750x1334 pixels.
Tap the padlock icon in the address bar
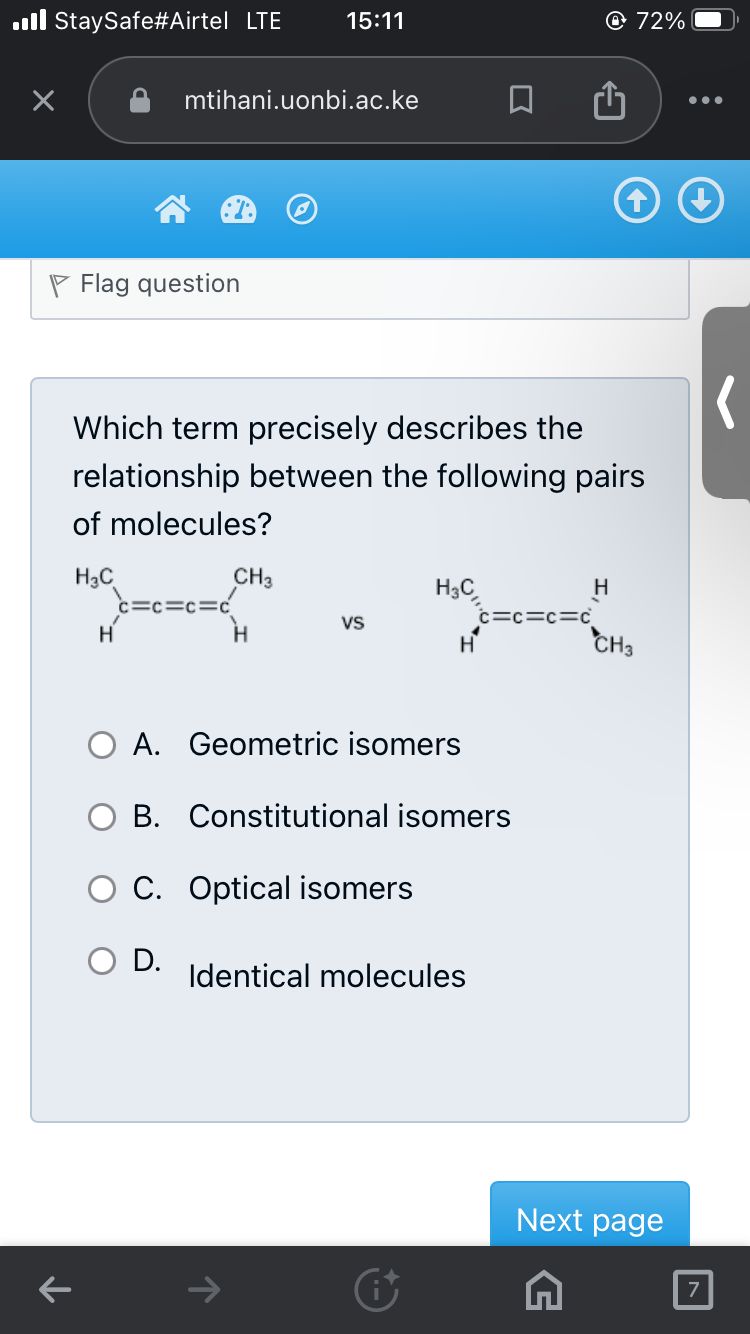point(138,100)
